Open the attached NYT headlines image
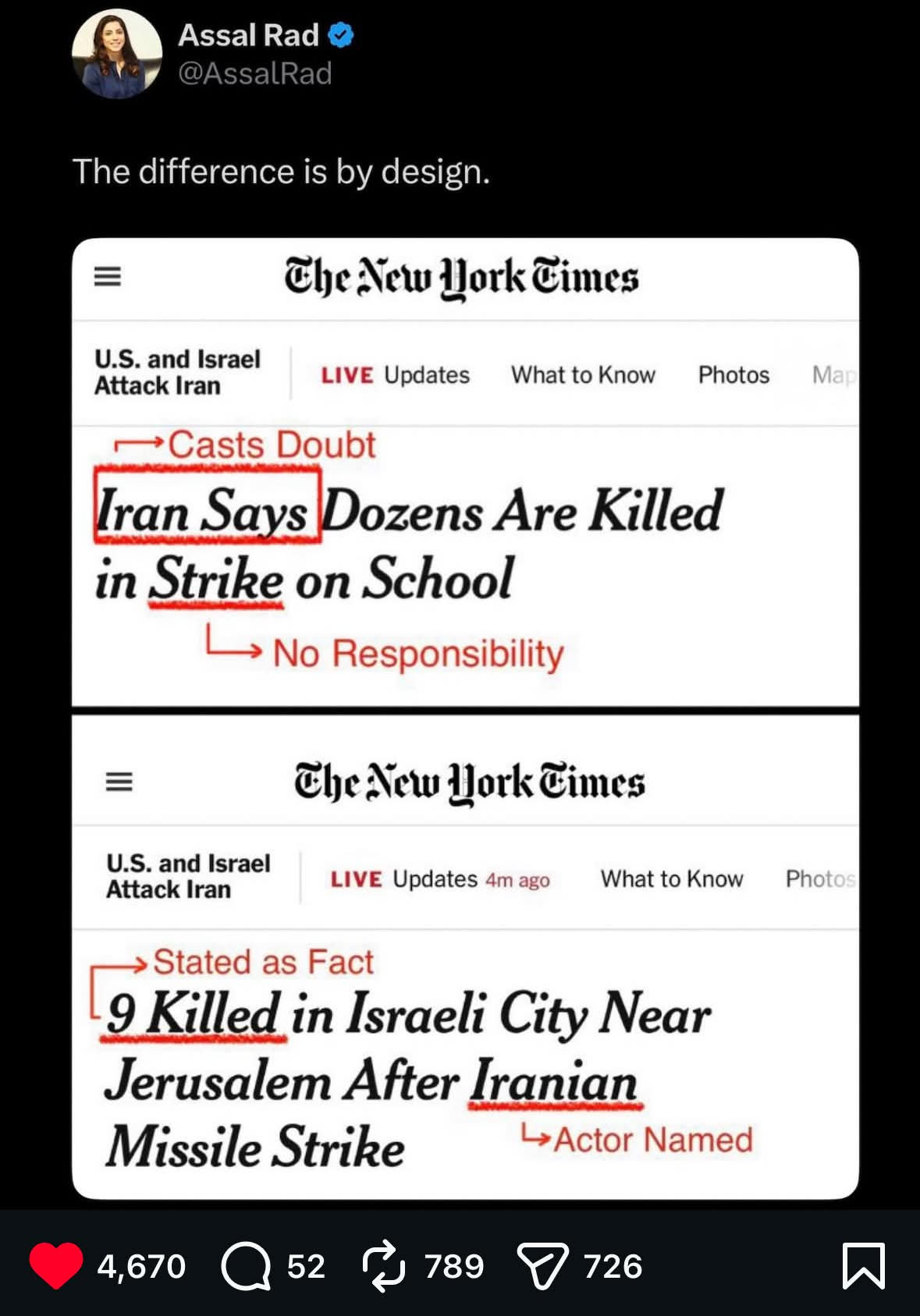920x1316 pixels. (x=465, y=718)
